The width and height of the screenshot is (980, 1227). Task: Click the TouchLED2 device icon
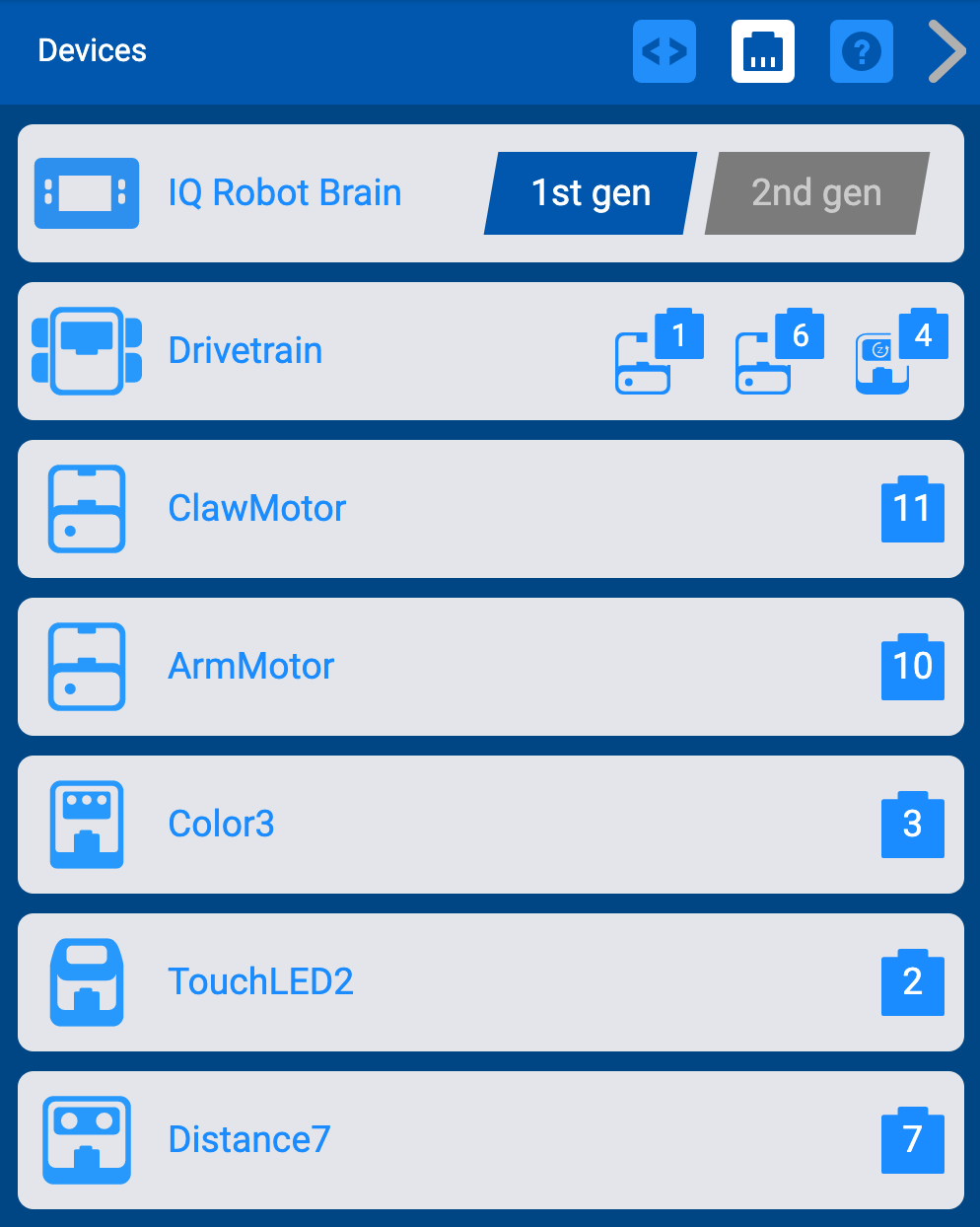pyautogui.click(x=87, y=982)
